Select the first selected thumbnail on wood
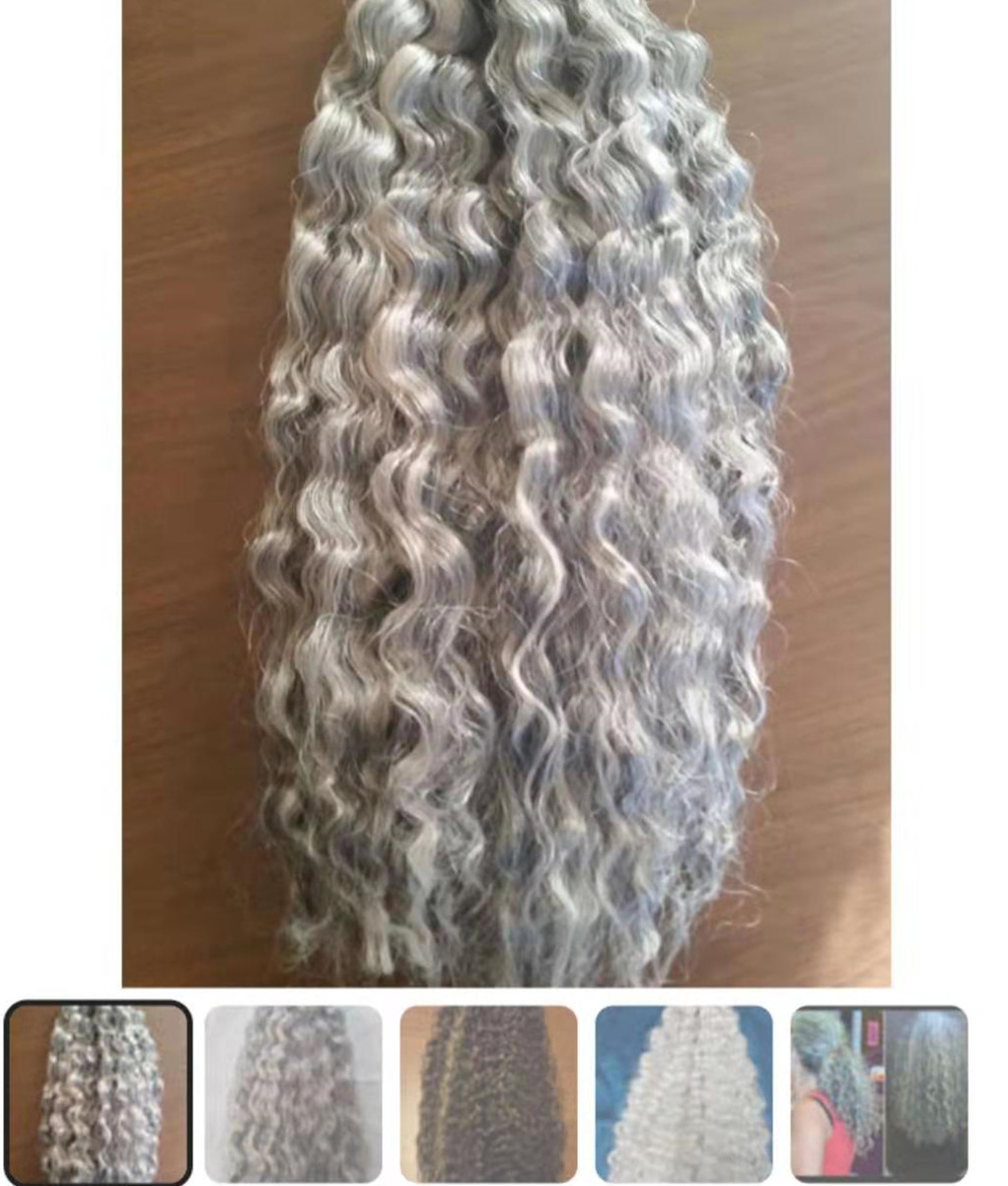The height and width of the screenshot is (1186, 1008). point(98,1092)
